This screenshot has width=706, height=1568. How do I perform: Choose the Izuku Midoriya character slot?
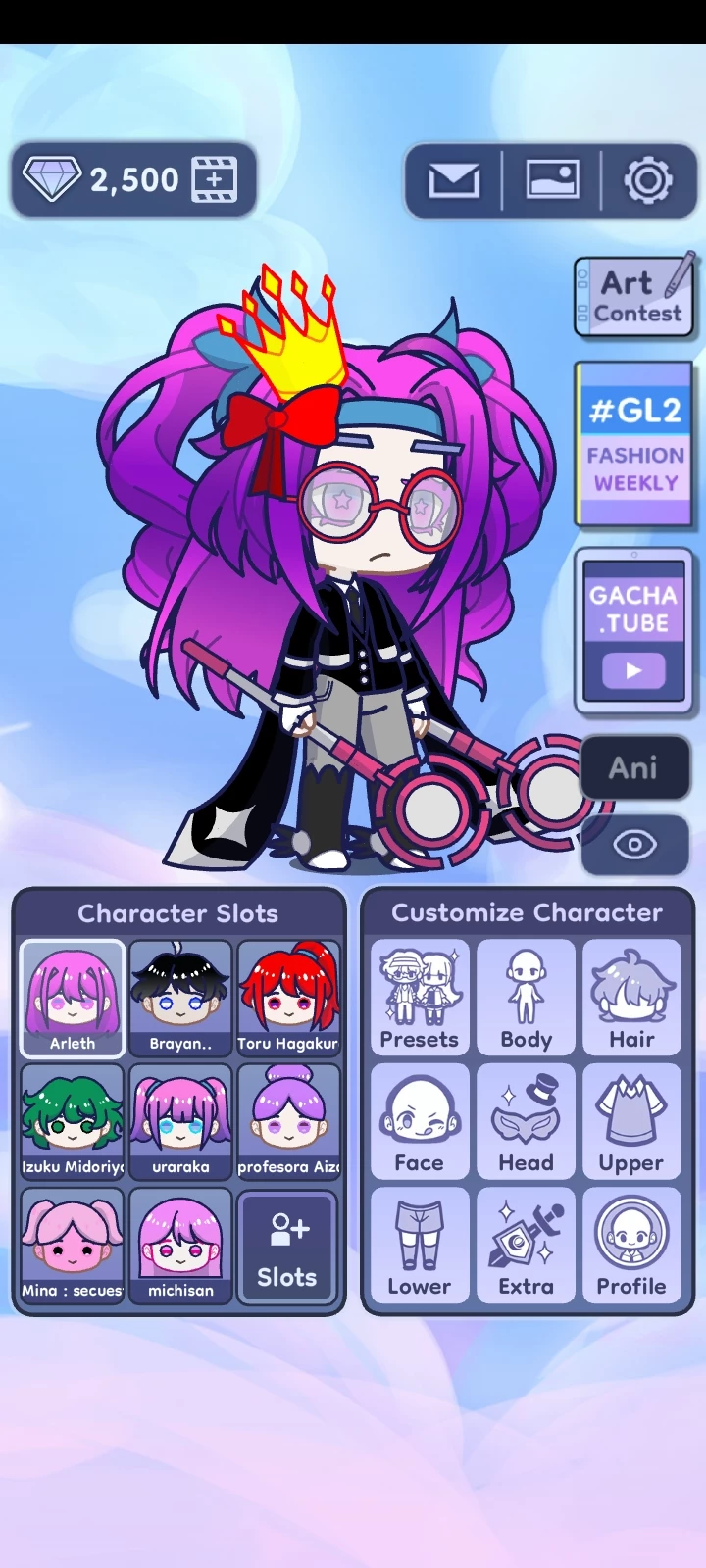(73, 1122)
